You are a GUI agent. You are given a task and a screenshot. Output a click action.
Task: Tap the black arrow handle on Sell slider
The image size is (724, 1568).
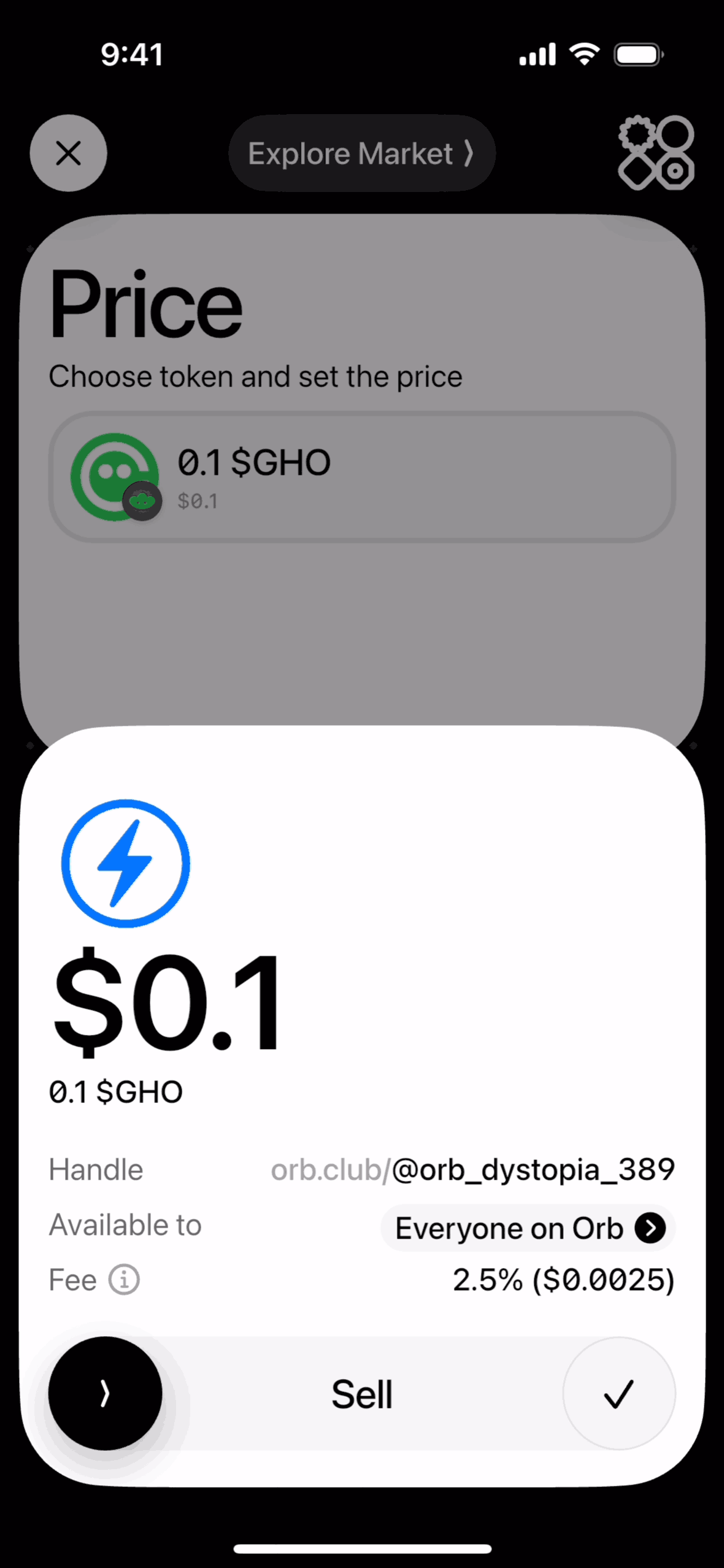[106, 1393]
